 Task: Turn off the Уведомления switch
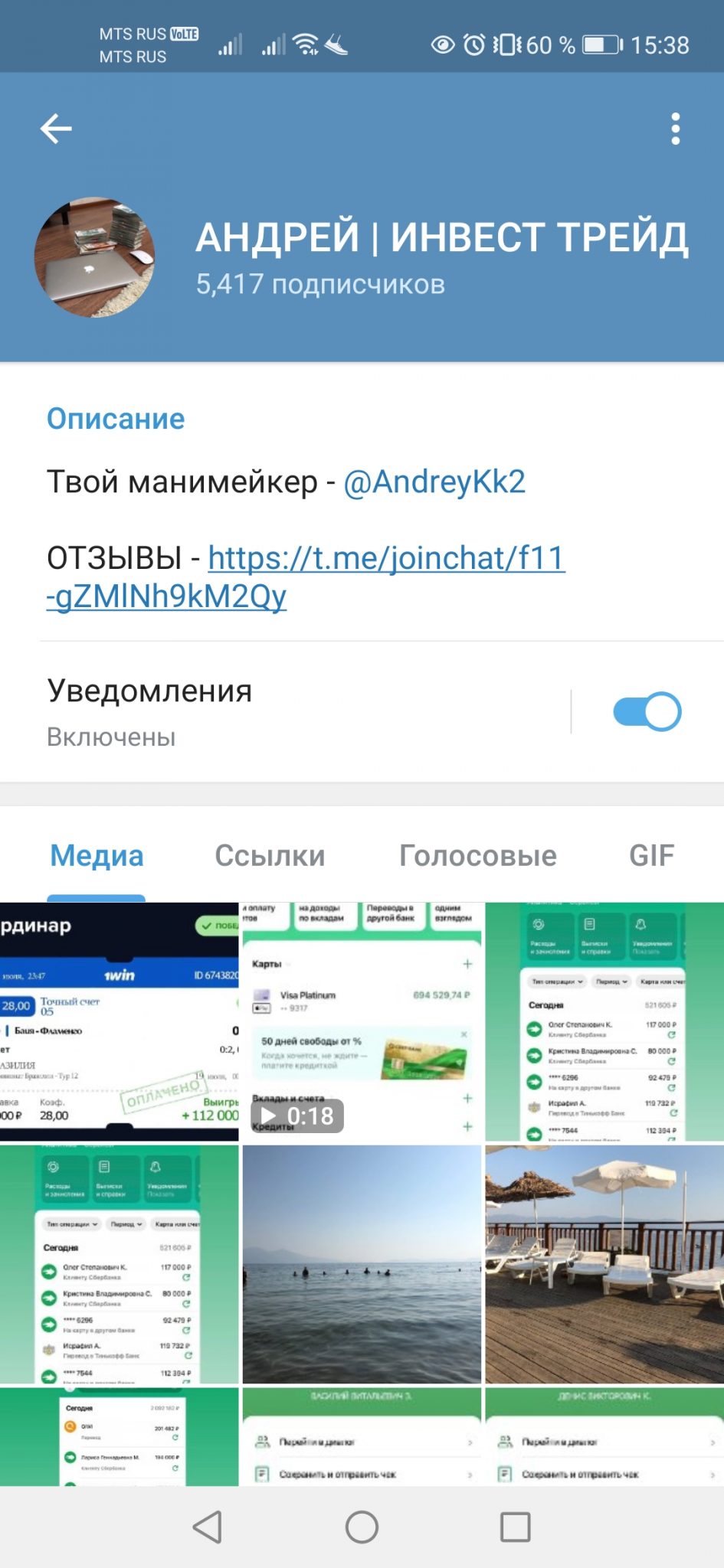[x=647, y=712]
